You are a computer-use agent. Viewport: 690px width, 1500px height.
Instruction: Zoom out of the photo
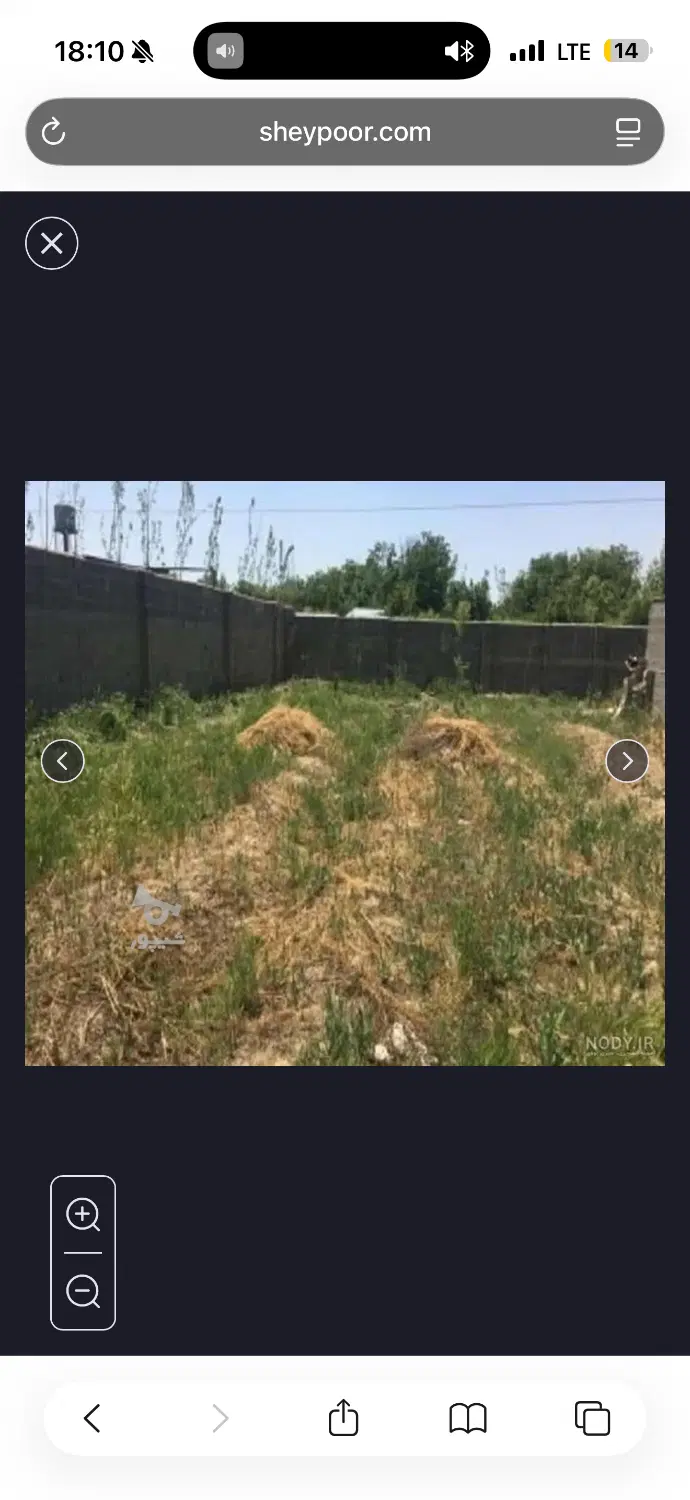click(83, 1291)
